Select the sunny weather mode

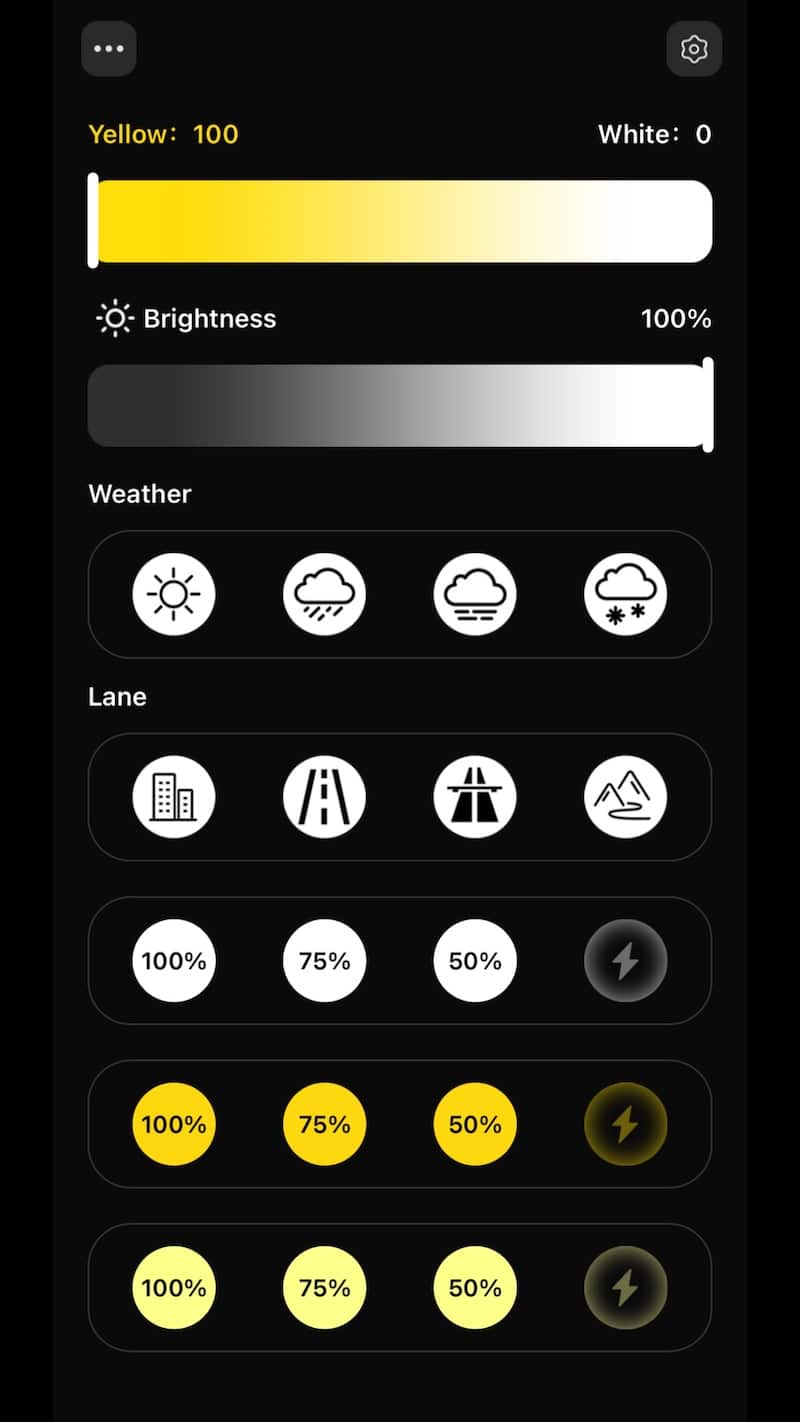point(174,594)
